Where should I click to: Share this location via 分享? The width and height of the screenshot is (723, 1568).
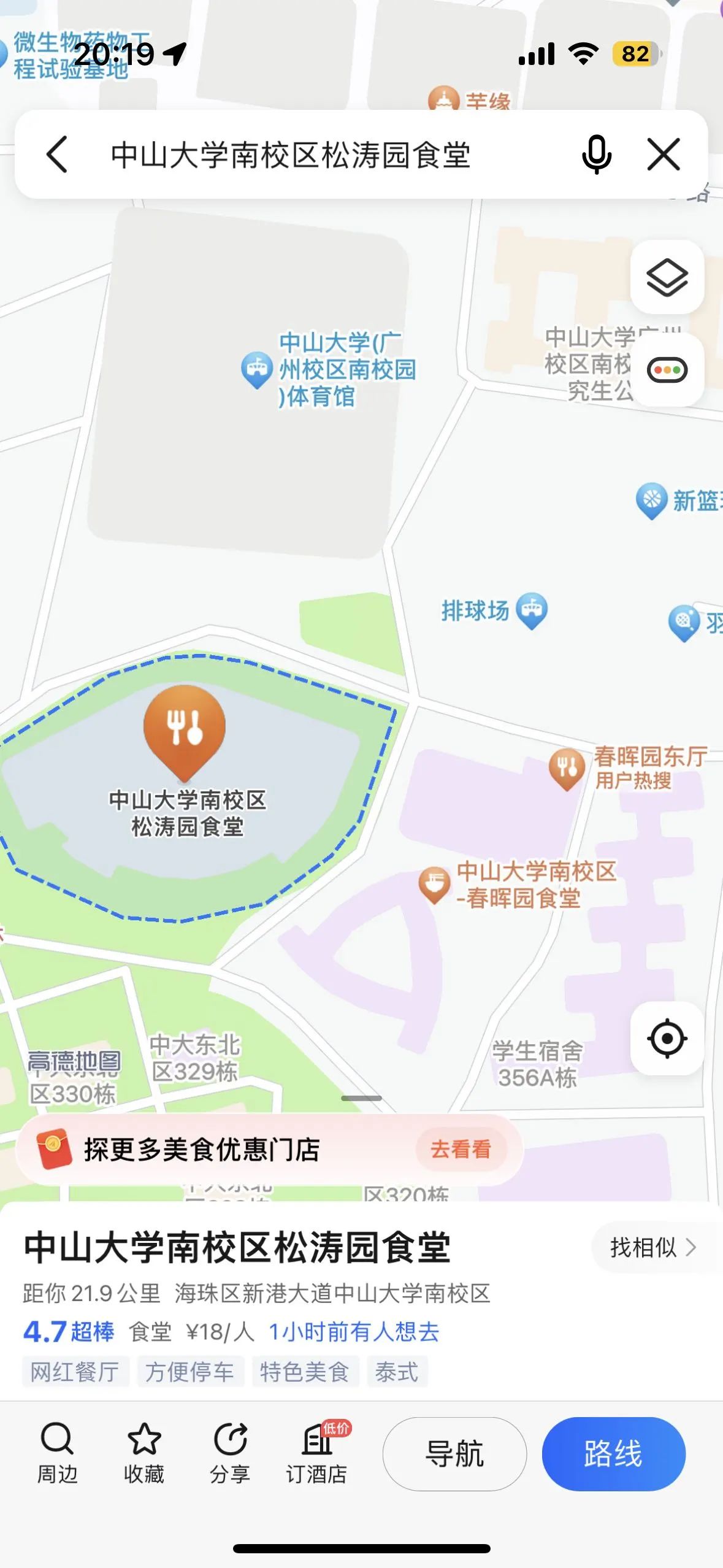click(x=230, y=1453)
